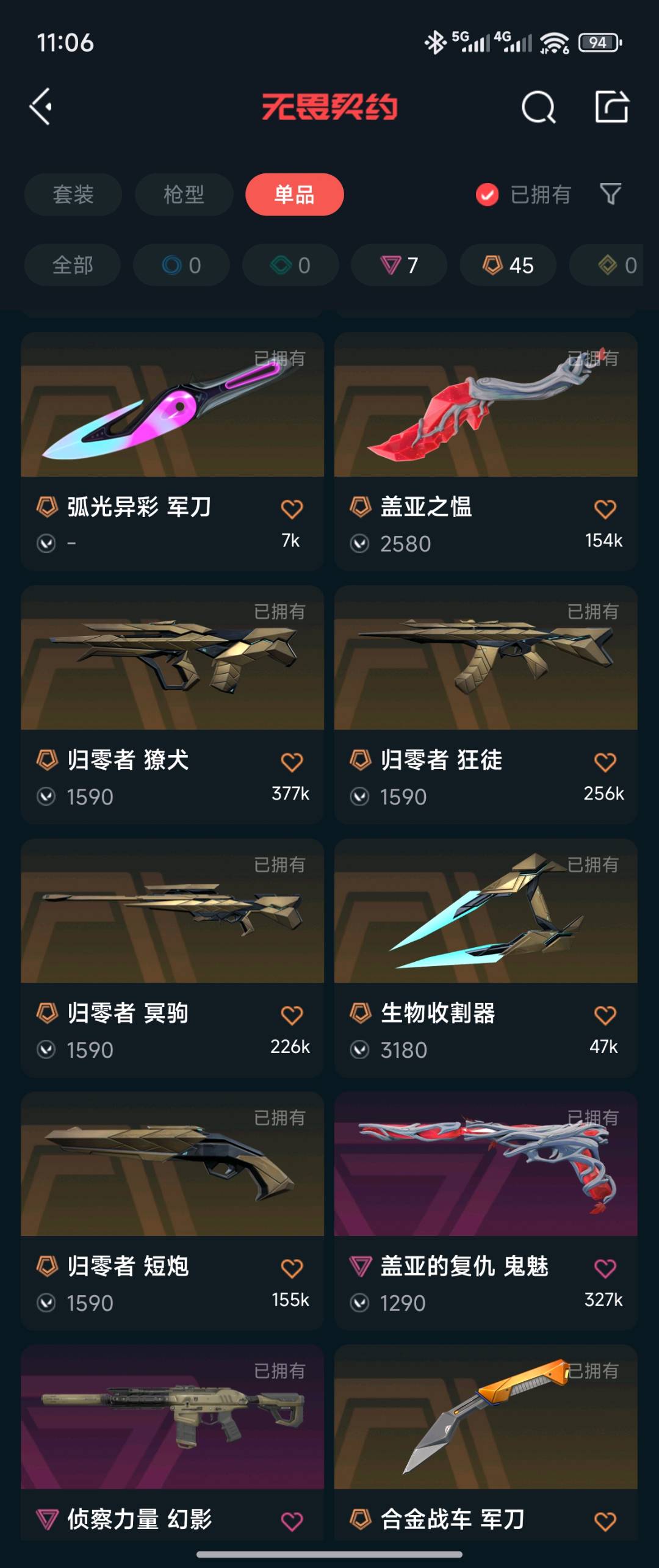Open the search icon
Viewport: 659px width, 1568px height.
tap(538, 108)
